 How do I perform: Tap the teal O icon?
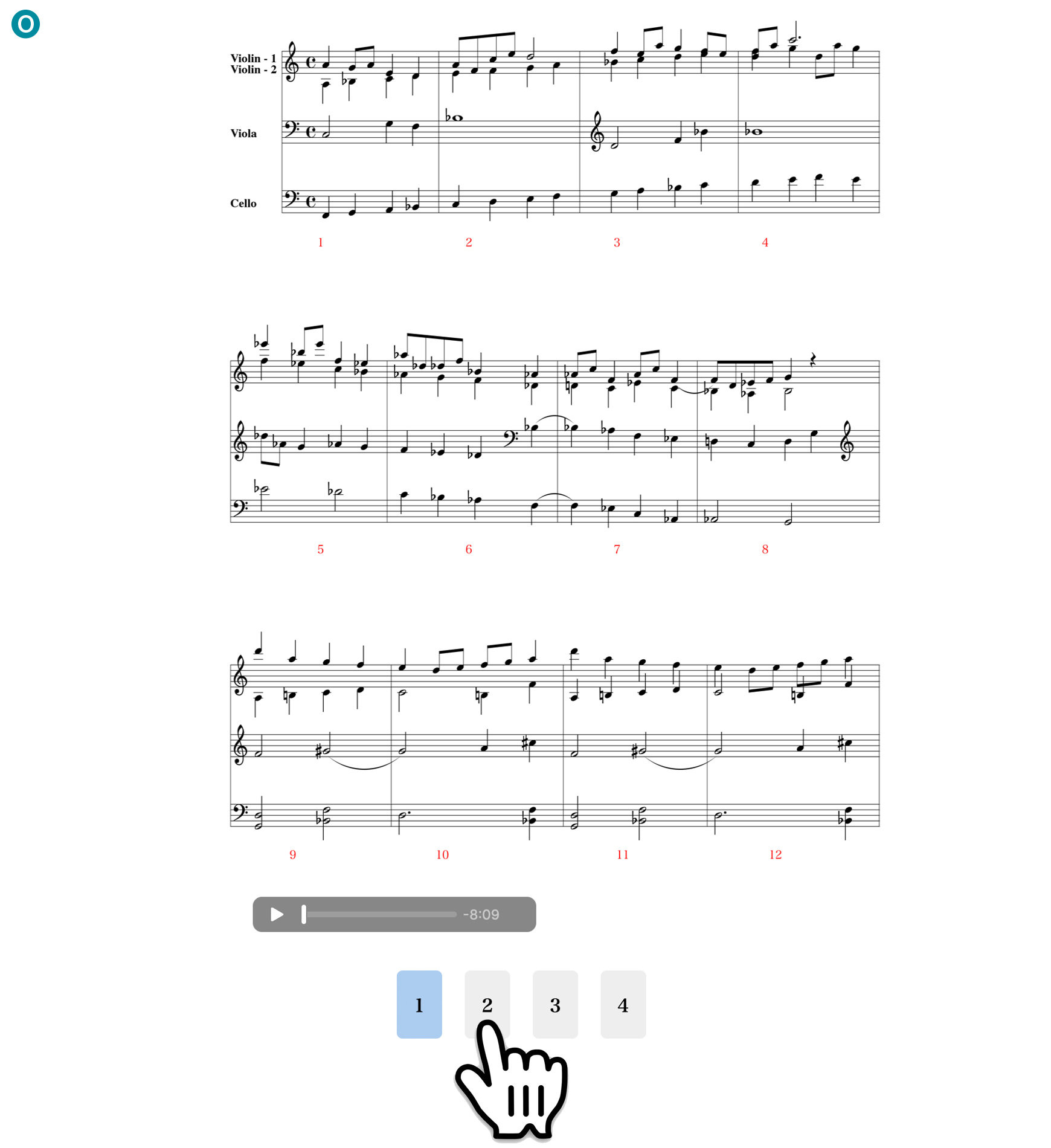pos(25,24)
